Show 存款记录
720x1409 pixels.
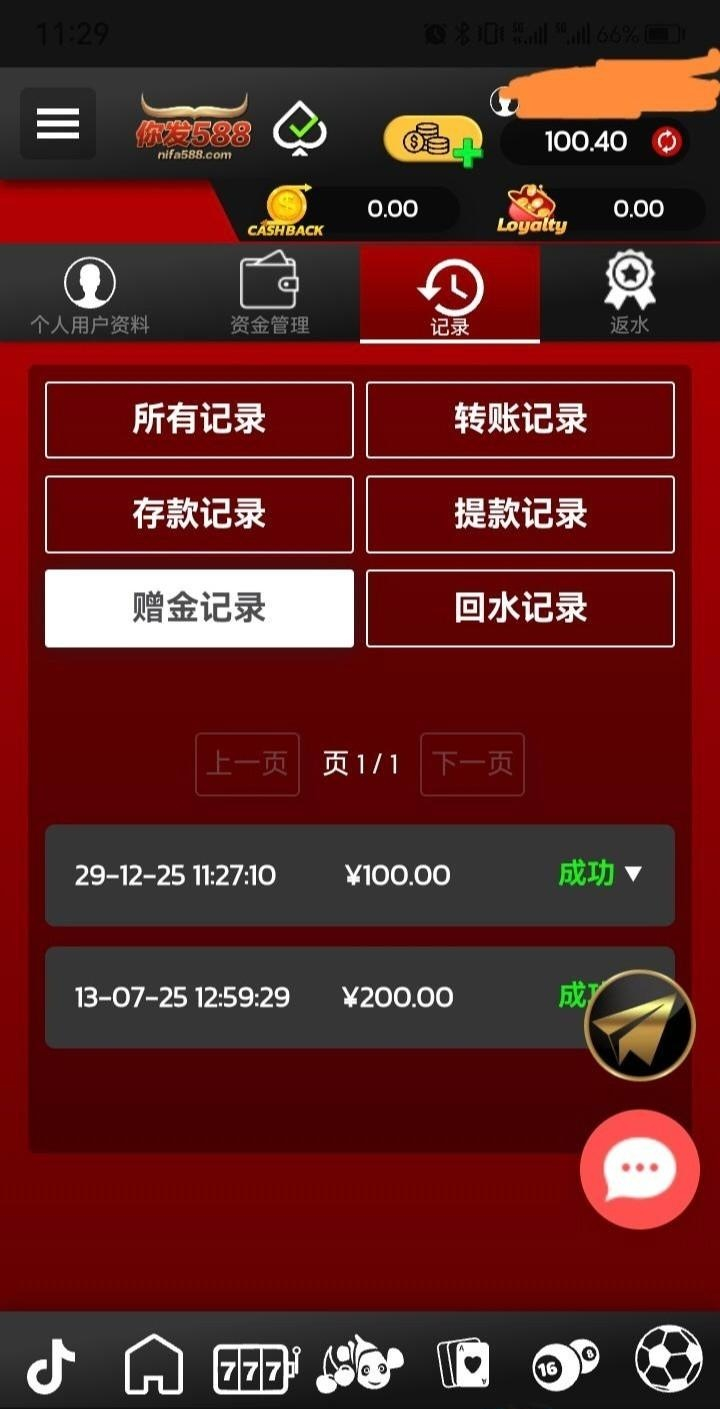[x=199, y=514]
